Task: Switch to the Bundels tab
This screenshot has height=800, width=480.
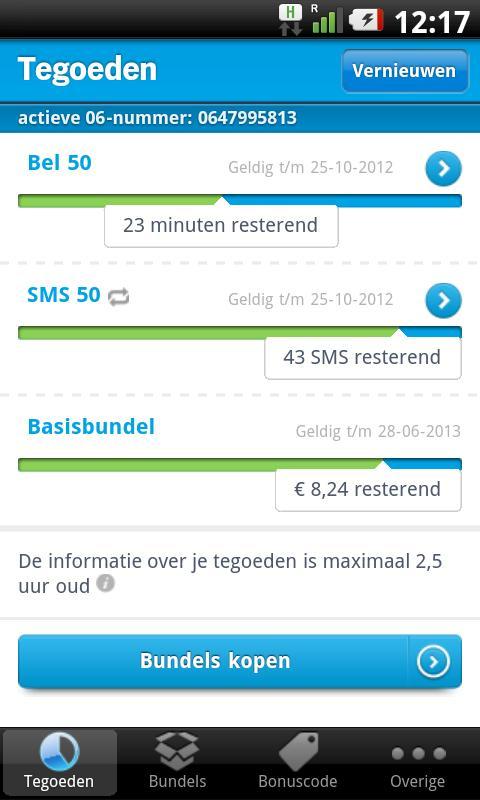Action: click(x=178, y=763)
